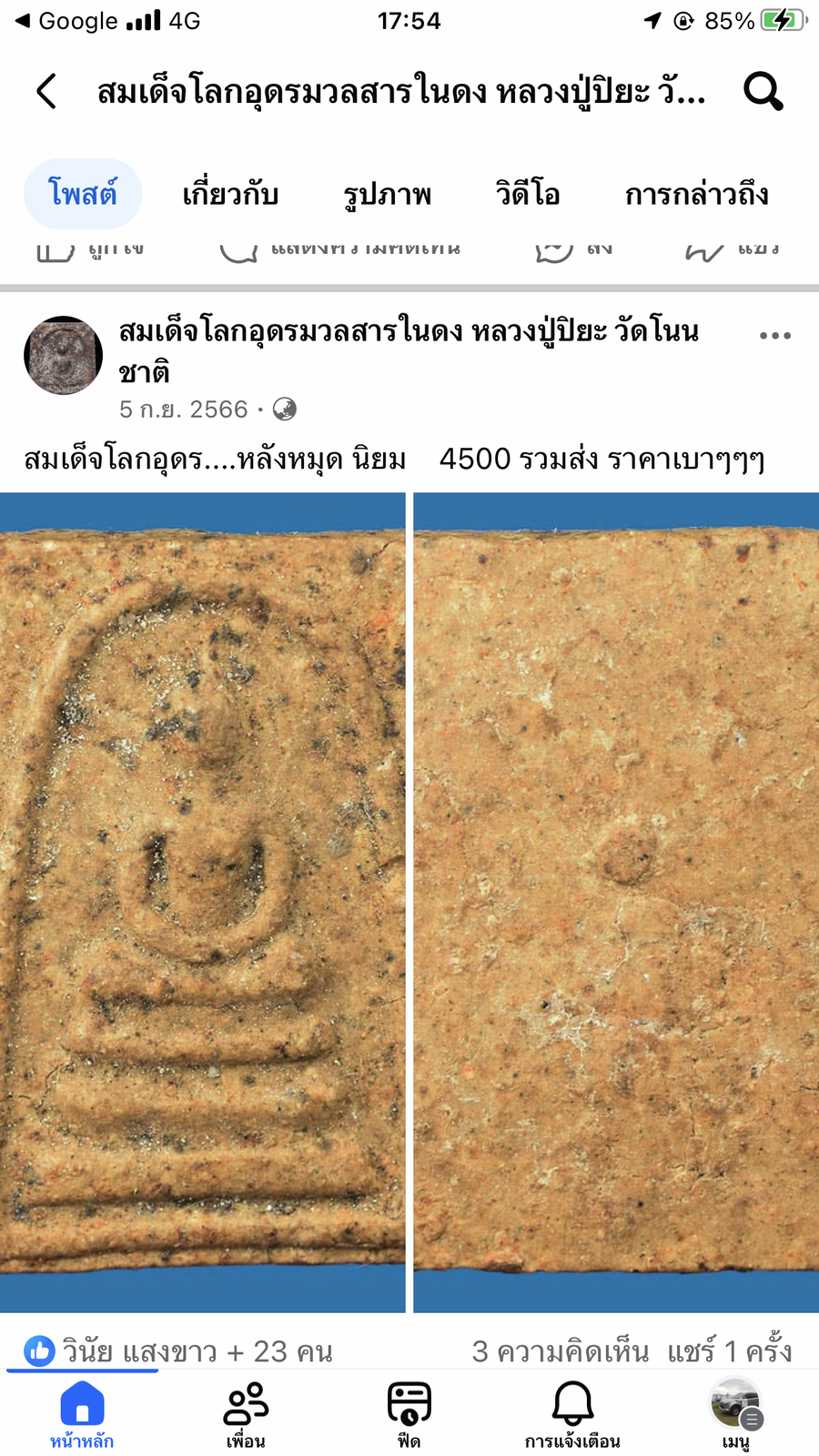Open the page name สมเด็จโลกอุดรมวลสารในดง on the post

pos(408,332)
